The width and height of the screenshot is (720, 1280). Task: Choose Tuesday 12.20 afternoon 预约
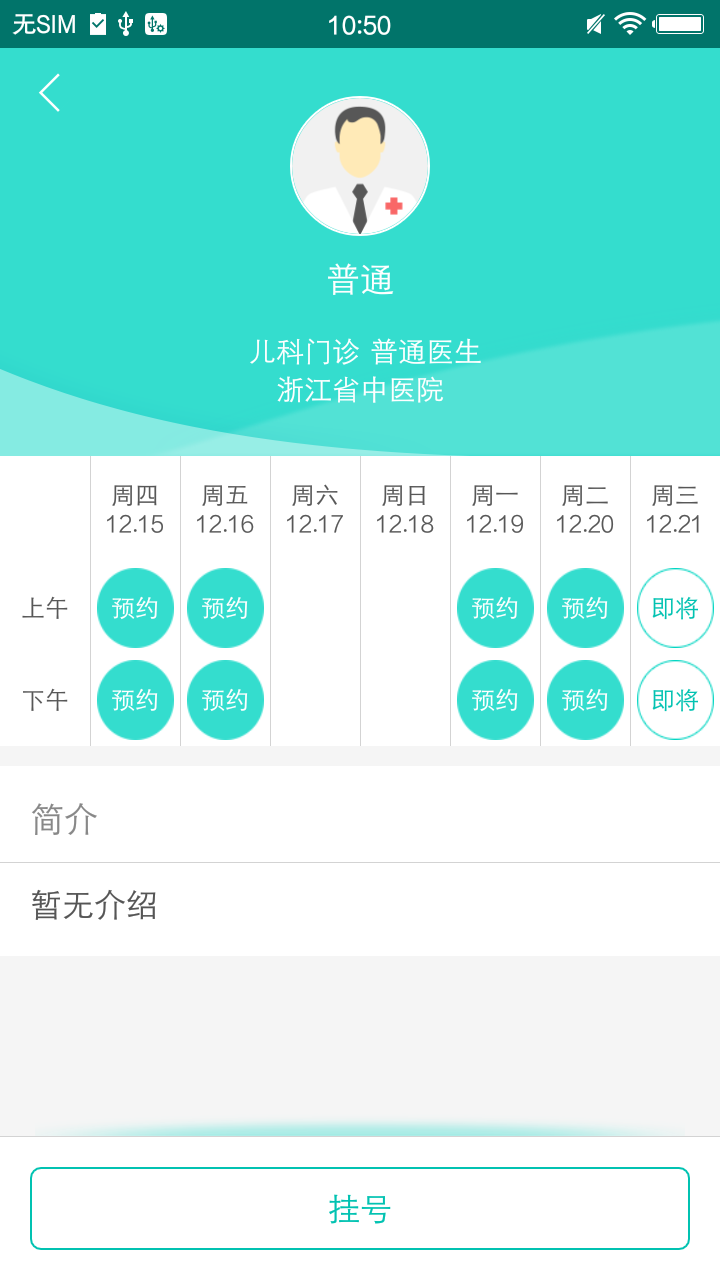coord(585,700)
